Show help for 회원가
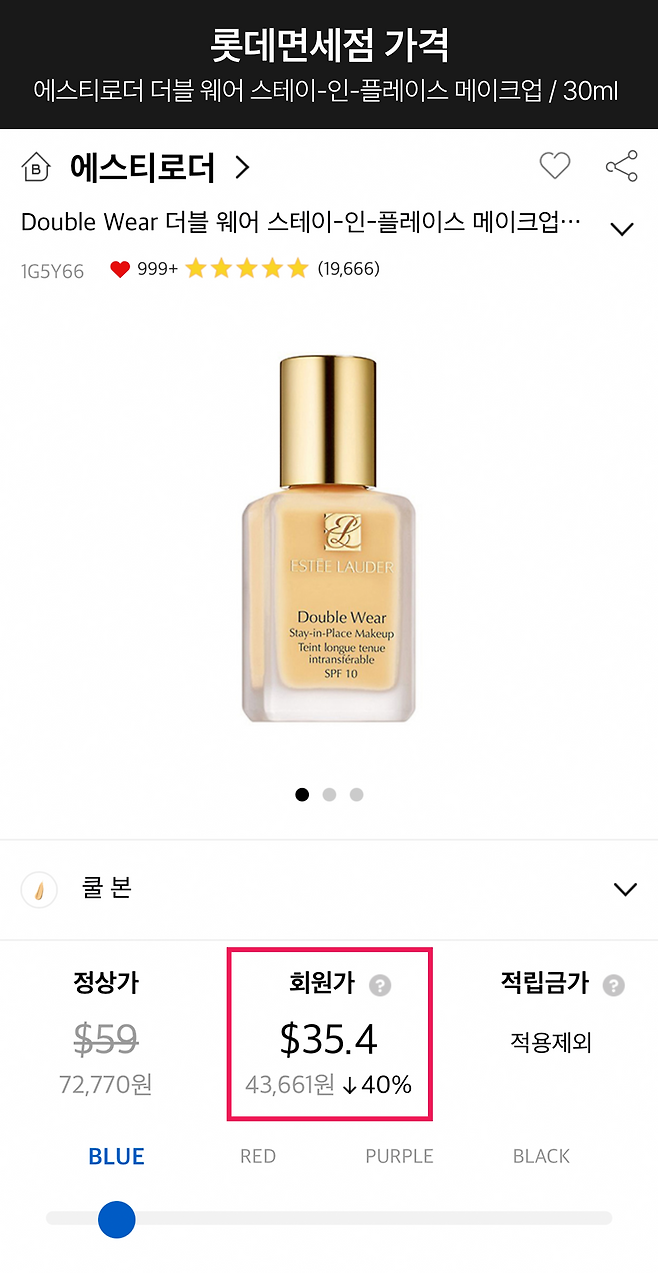 (x=380, y=986)
